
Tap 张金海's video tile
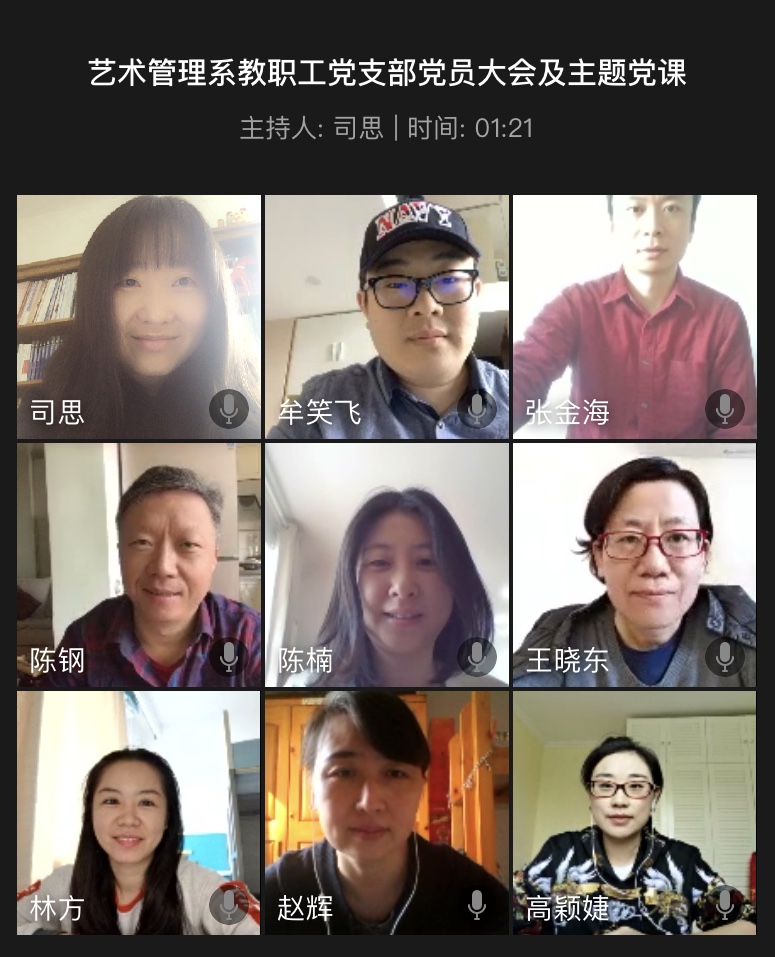coord(634,316)
